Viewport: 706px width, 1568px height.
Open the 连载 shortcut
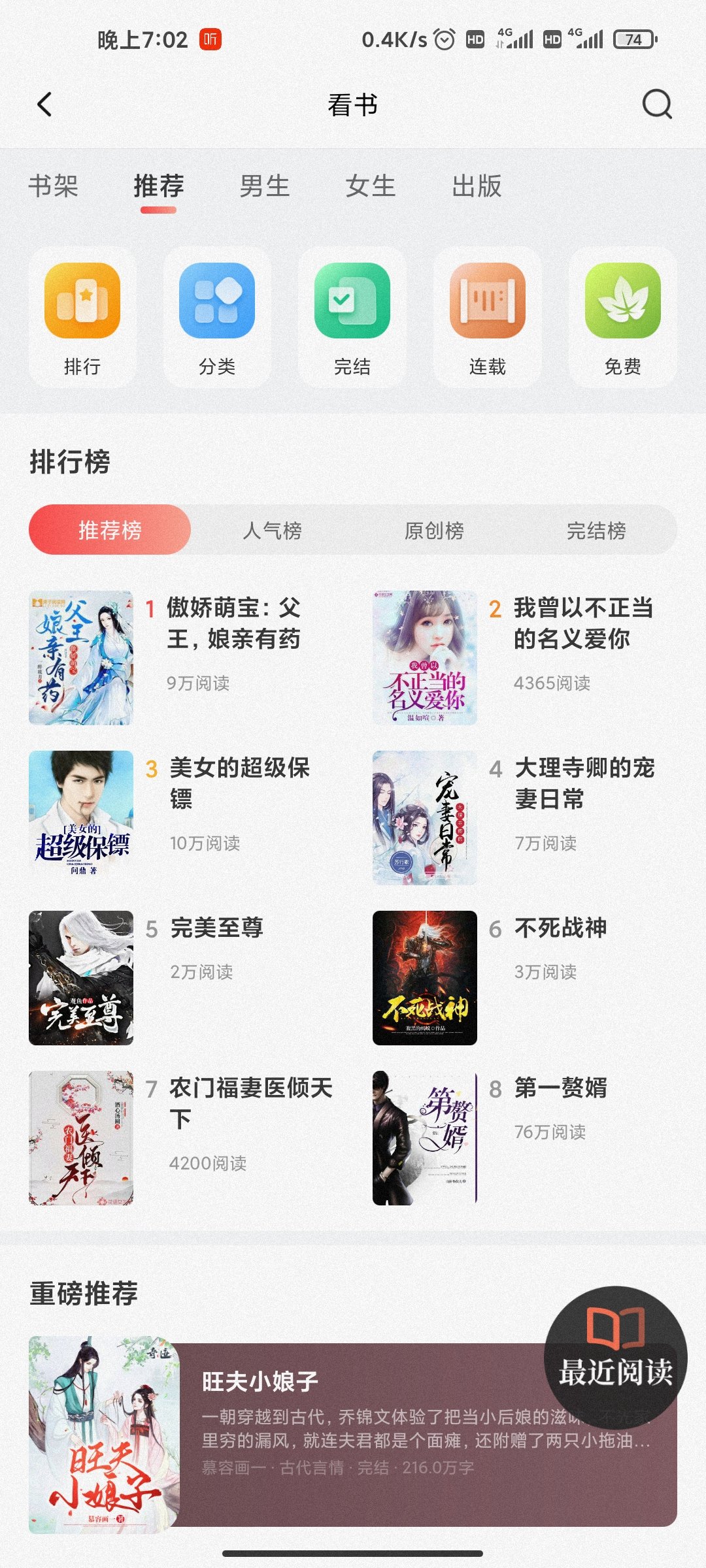click(488, 318)
